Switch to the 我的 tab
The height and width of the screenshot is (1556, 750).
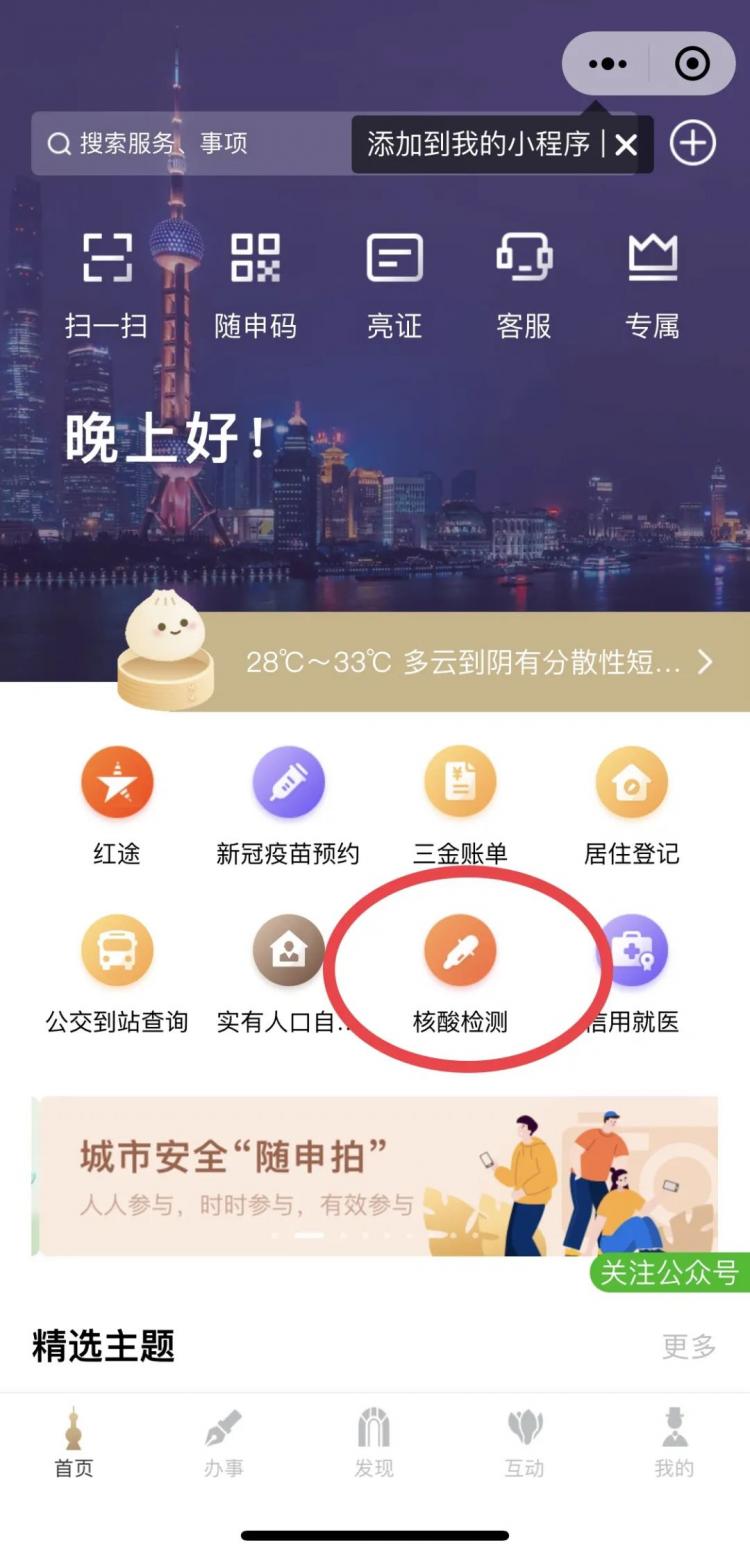click(674, 1443)
